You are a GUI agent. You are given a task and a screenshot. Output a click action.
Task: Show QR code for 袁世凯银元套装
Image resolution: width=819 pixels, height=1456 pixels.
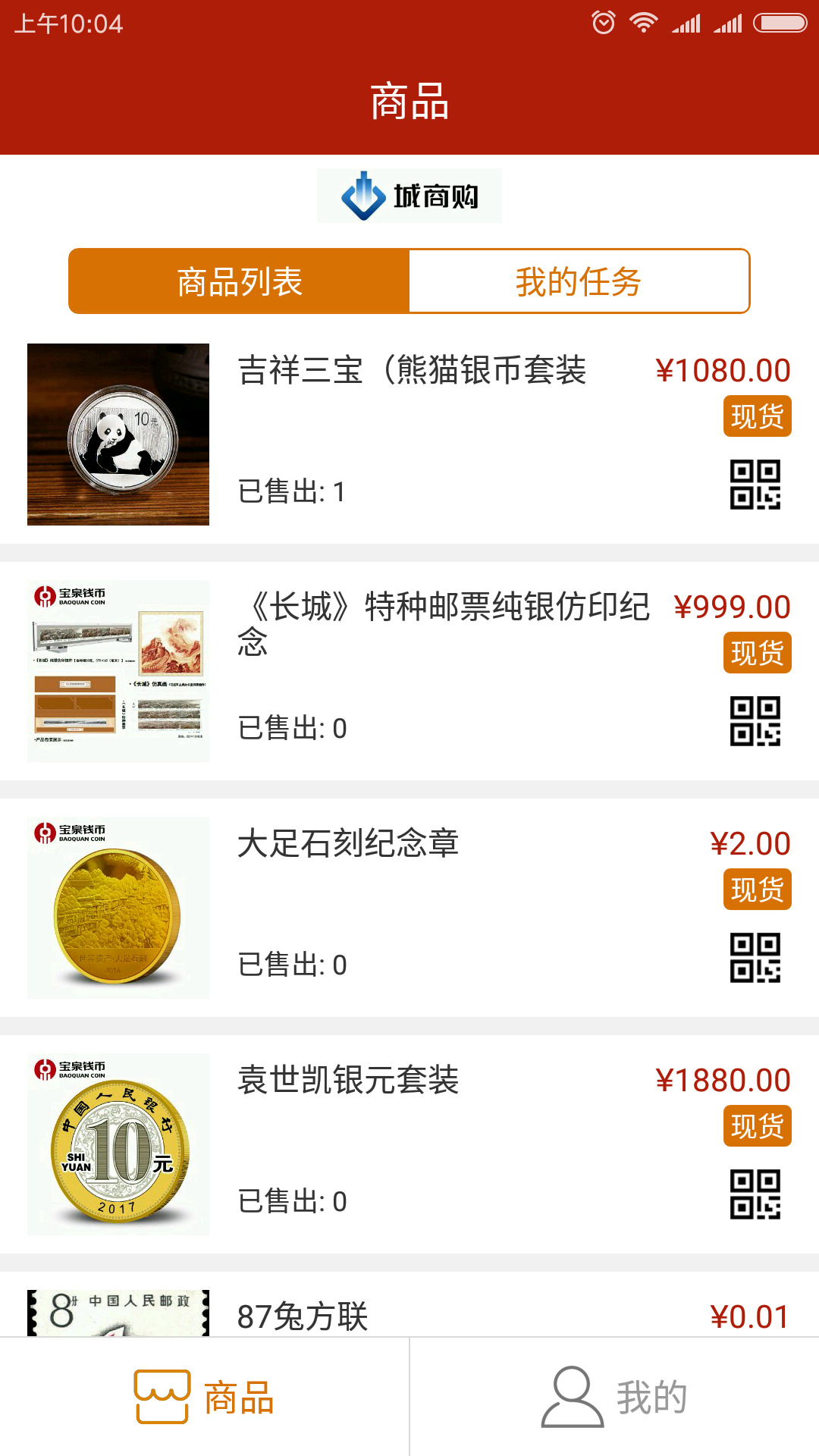pos(755,1194)
